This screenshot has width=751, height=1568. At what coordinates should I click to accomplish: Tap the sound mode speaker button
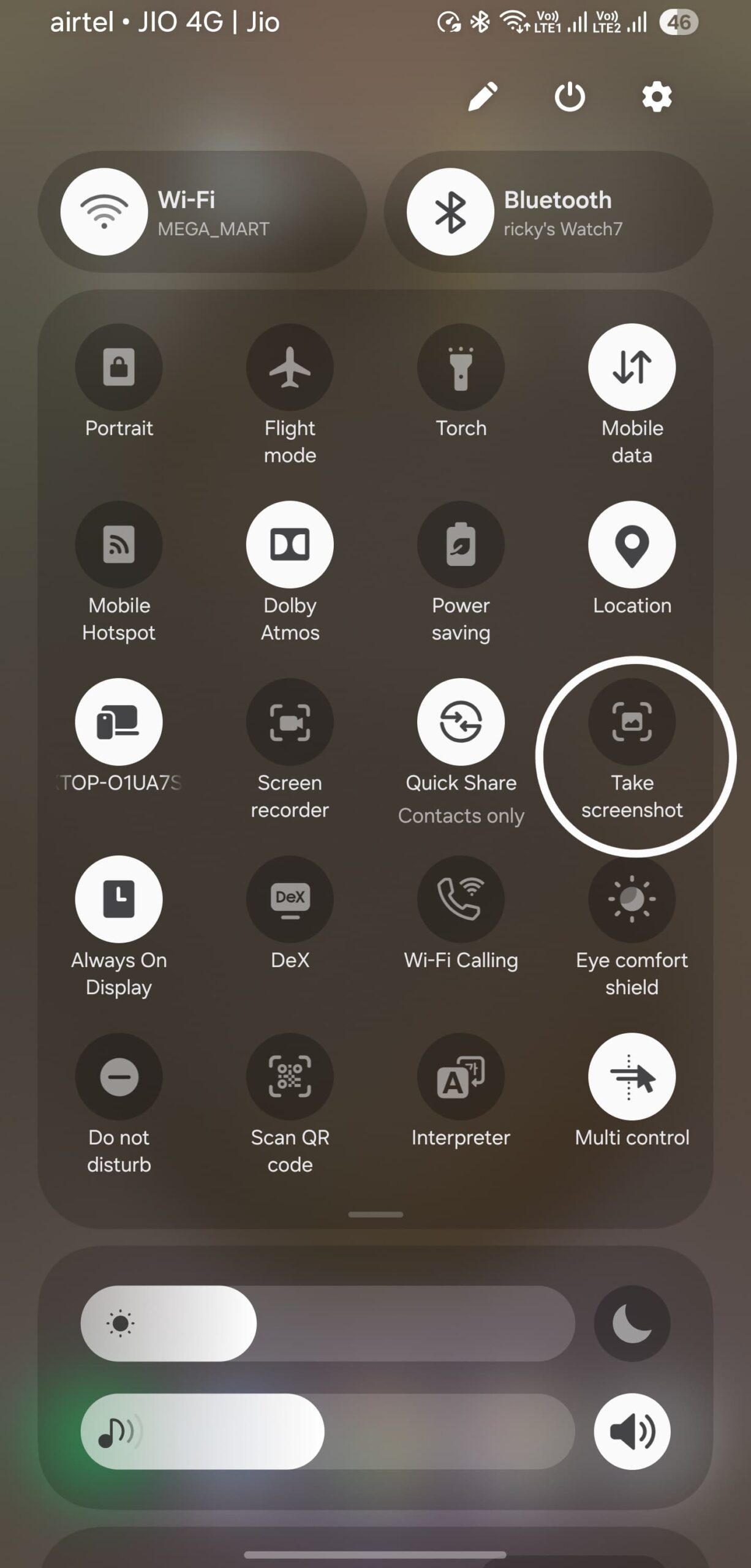[x=632, y=1431]
